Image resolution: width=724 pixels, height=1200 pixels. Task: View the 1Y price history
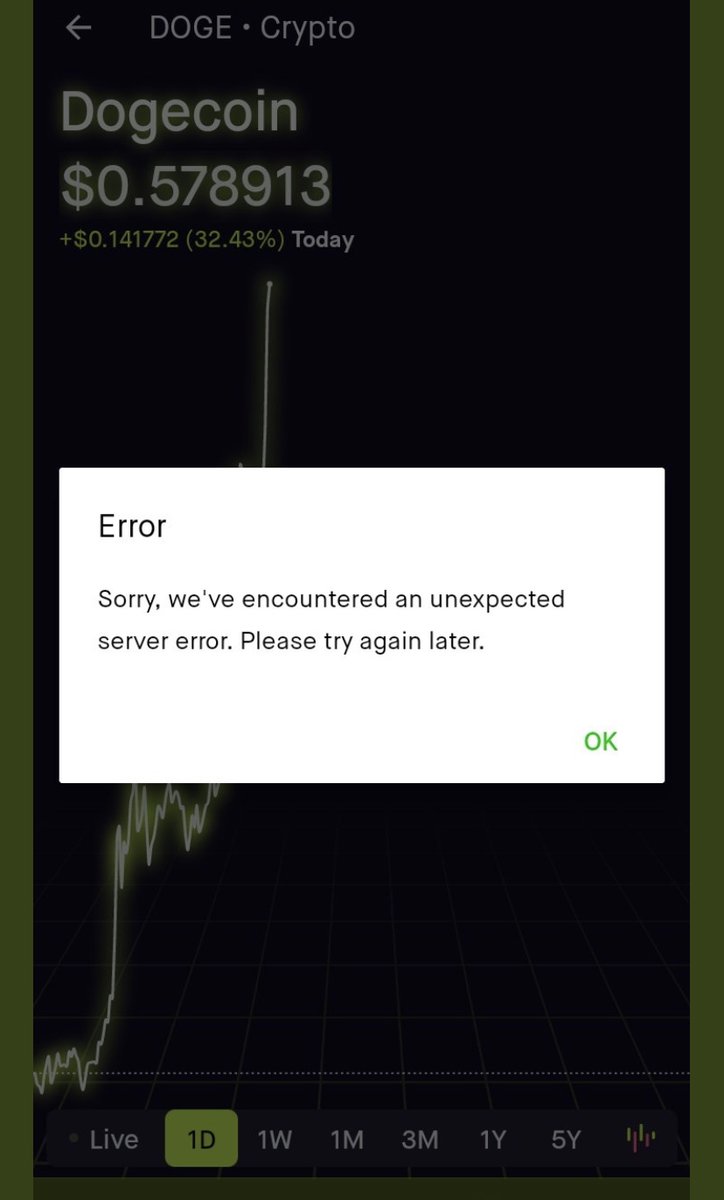click(493, 1139)
